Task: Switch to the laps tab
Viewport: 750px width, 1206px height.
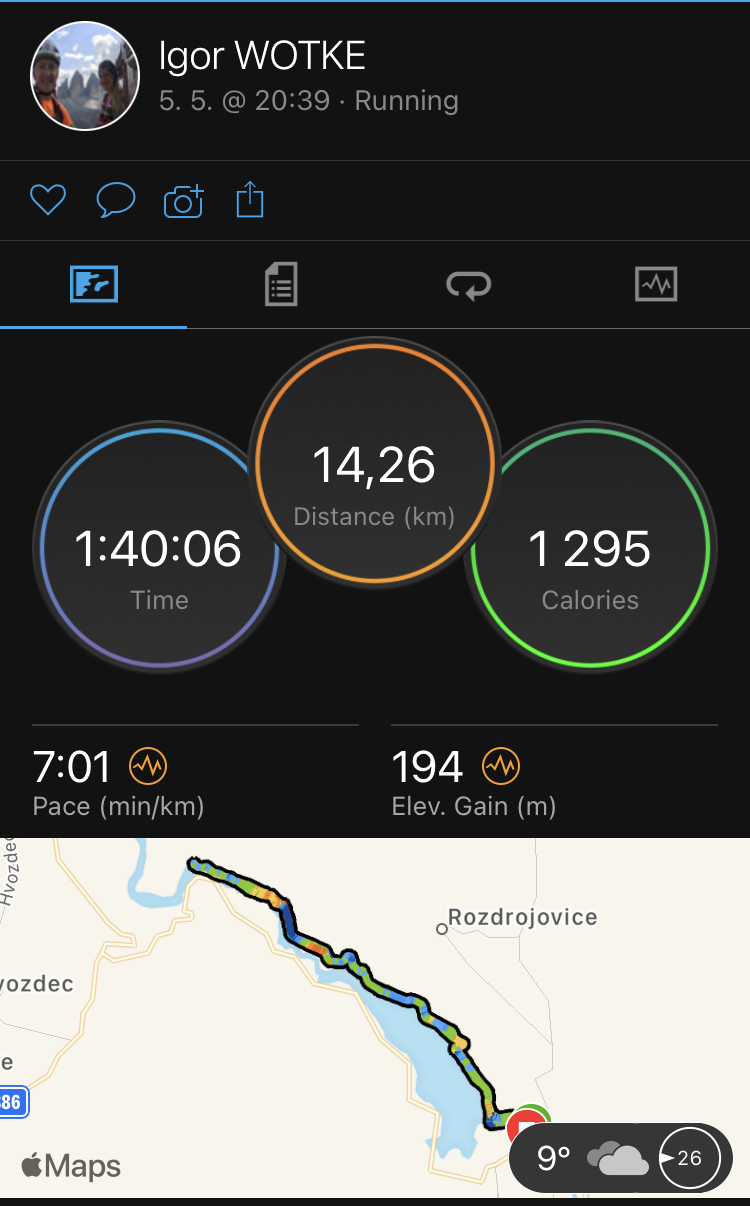Action: 468,285
